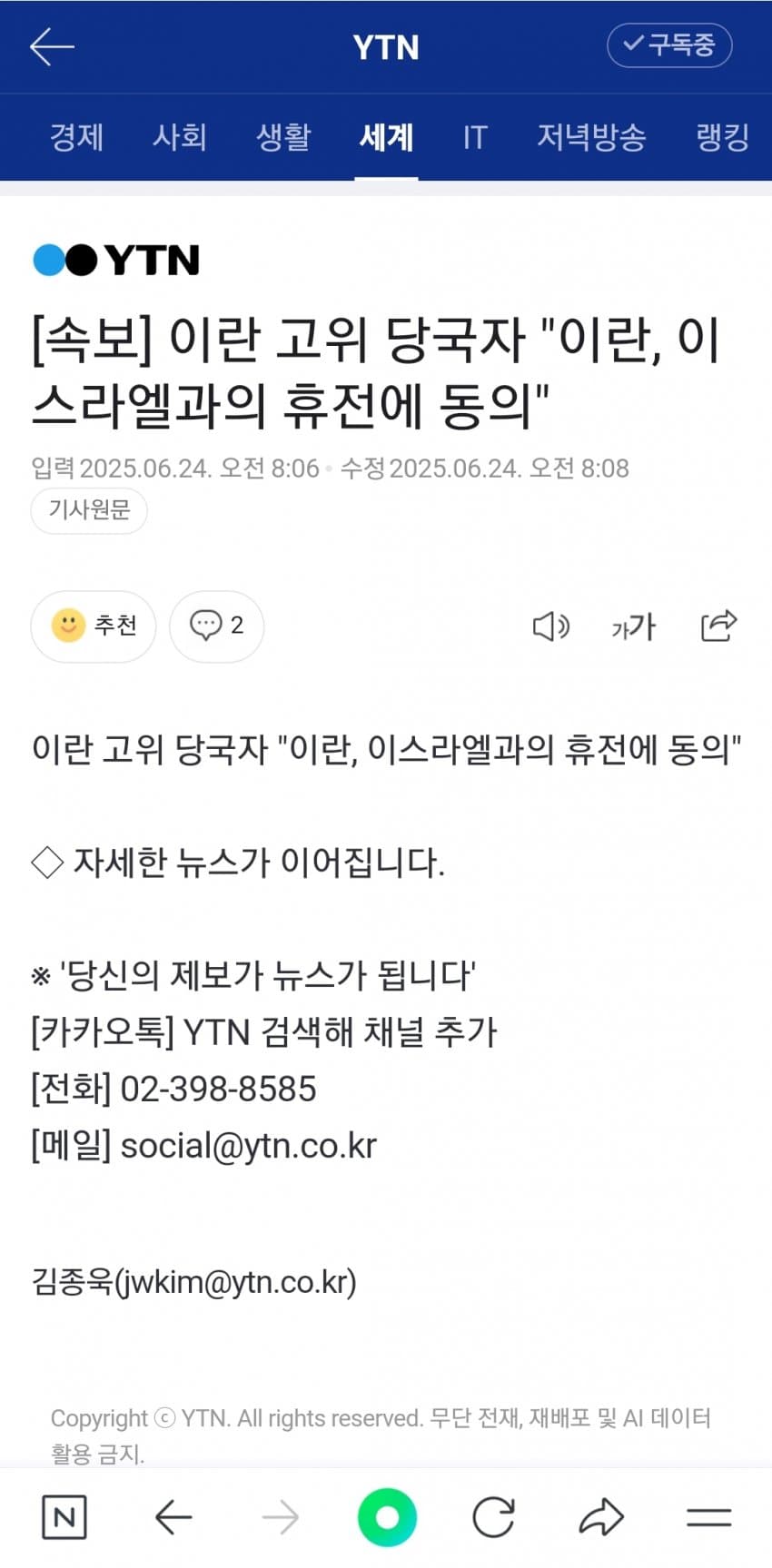Open the 랭킹 tab
772x1568 pixels.
click(722, 137)
